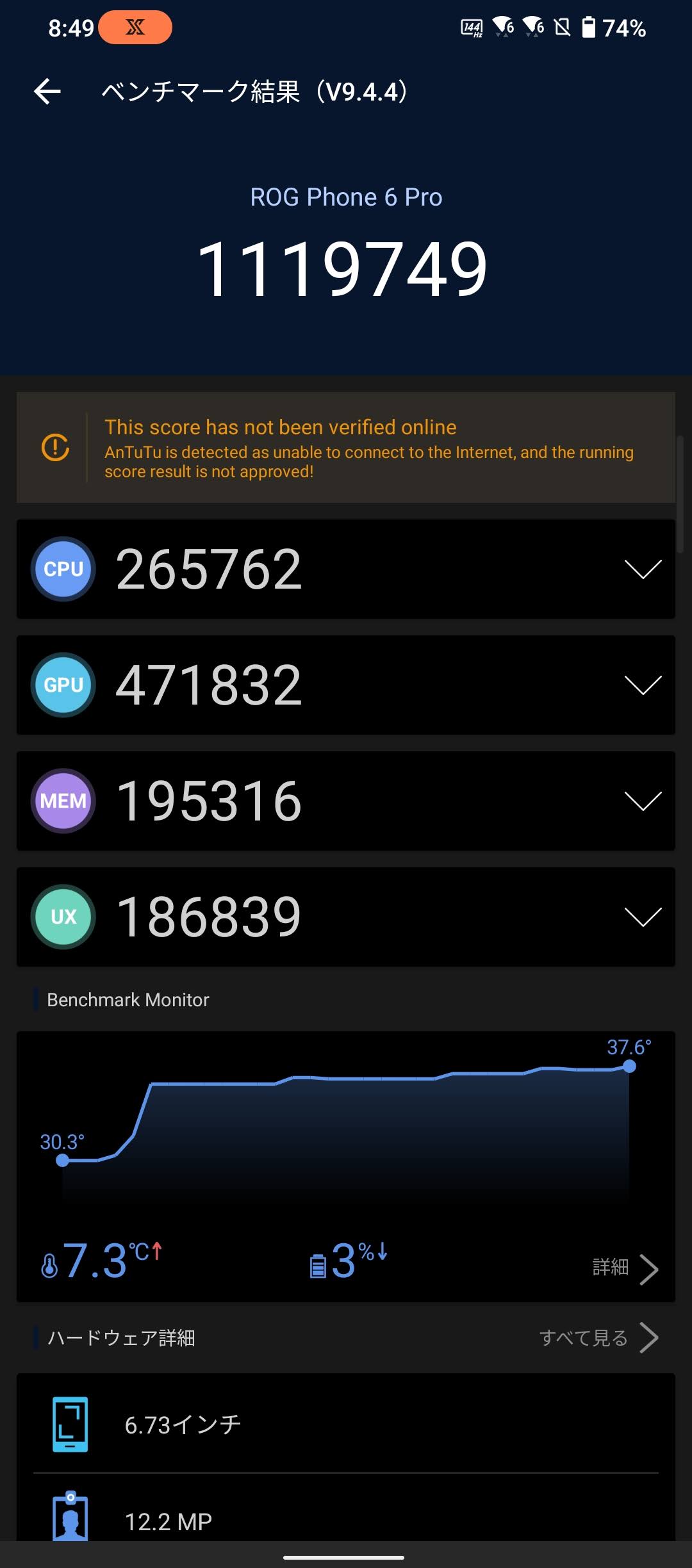Open 詳細 for the Benchmark Monitor
Image resolution: width=692 pixels, height=1568 pixels.
click(x=625, y=1268)
